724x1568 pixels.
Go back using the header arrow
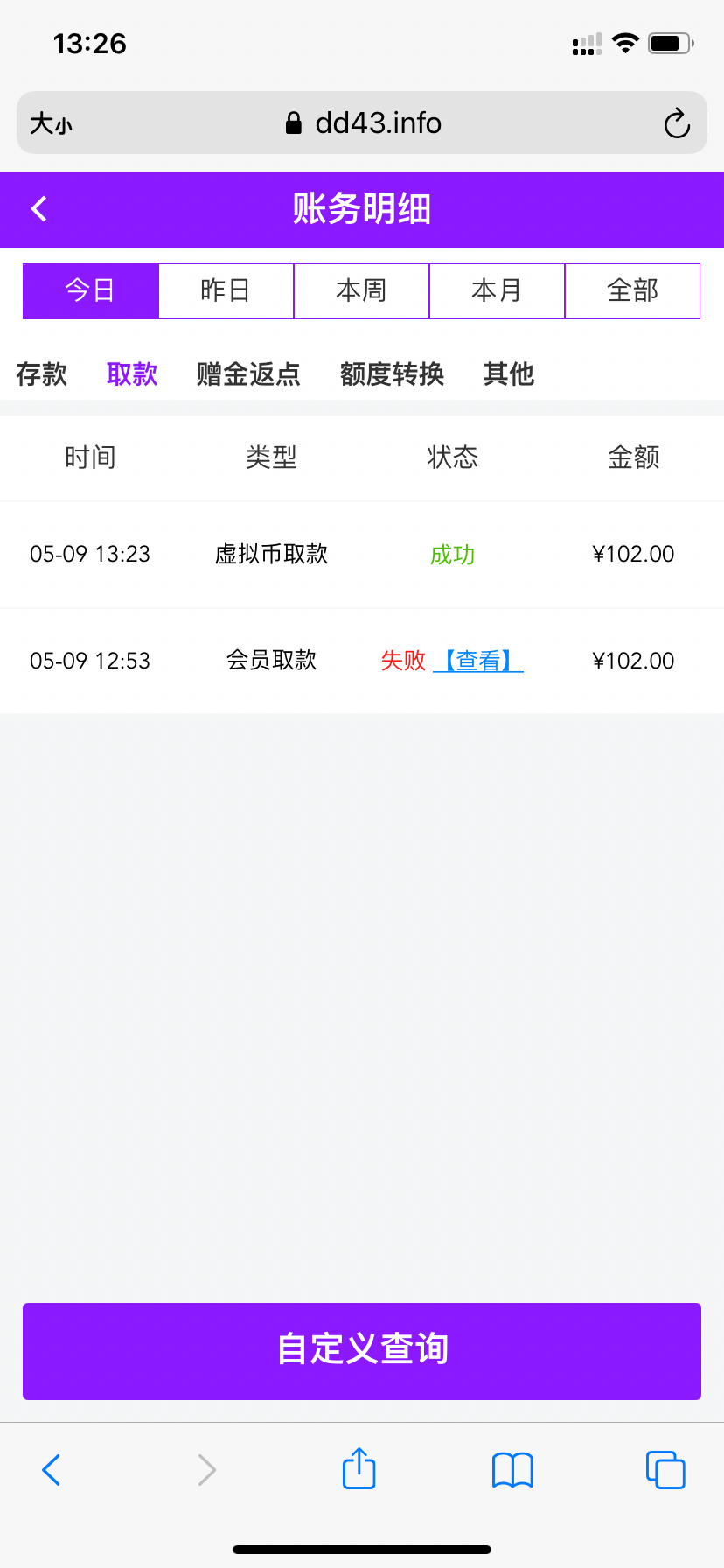pyautogui.click(x=38, y=209)
